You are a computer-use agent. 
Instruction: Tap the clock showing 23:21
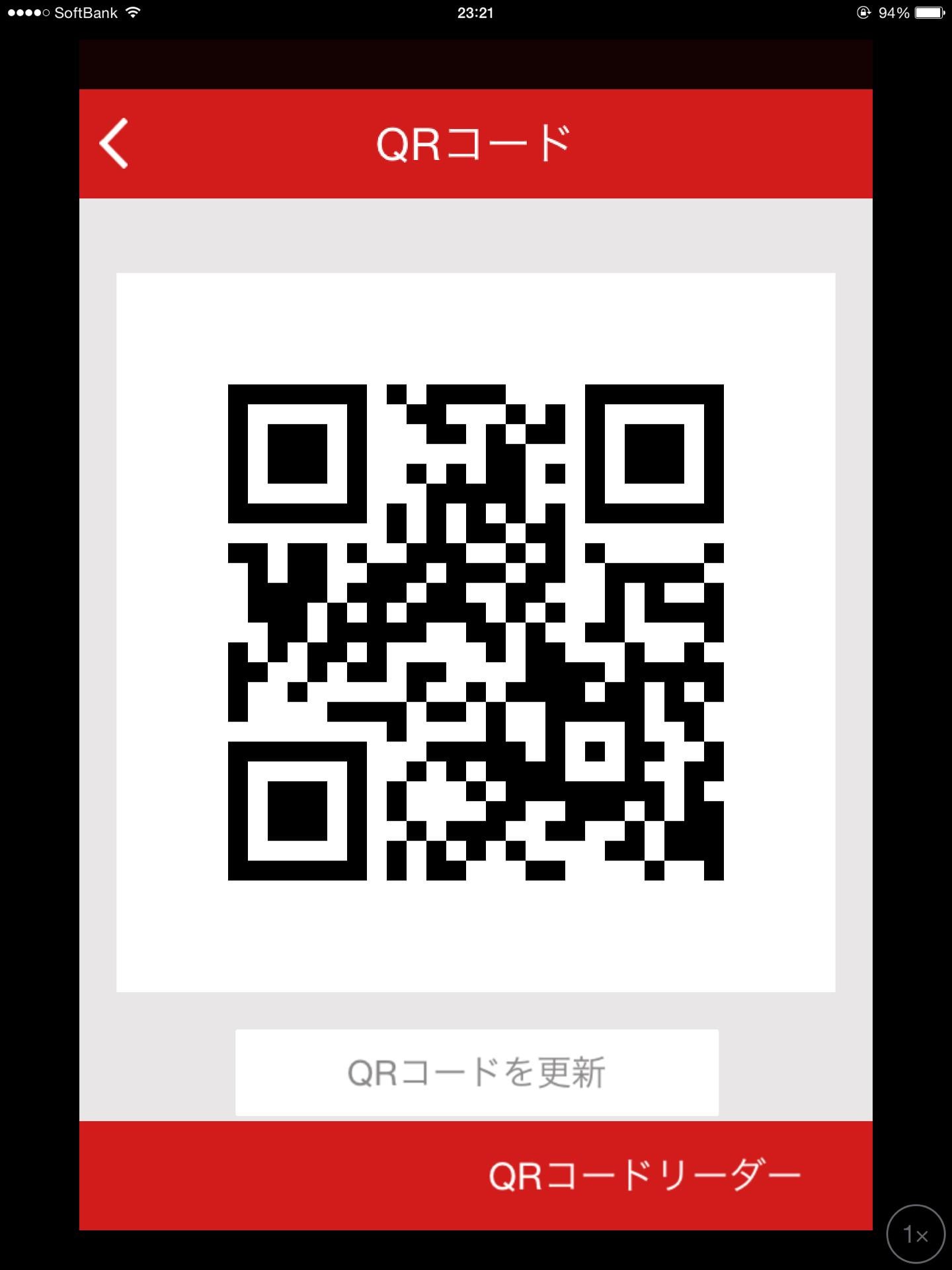point(475,11)
